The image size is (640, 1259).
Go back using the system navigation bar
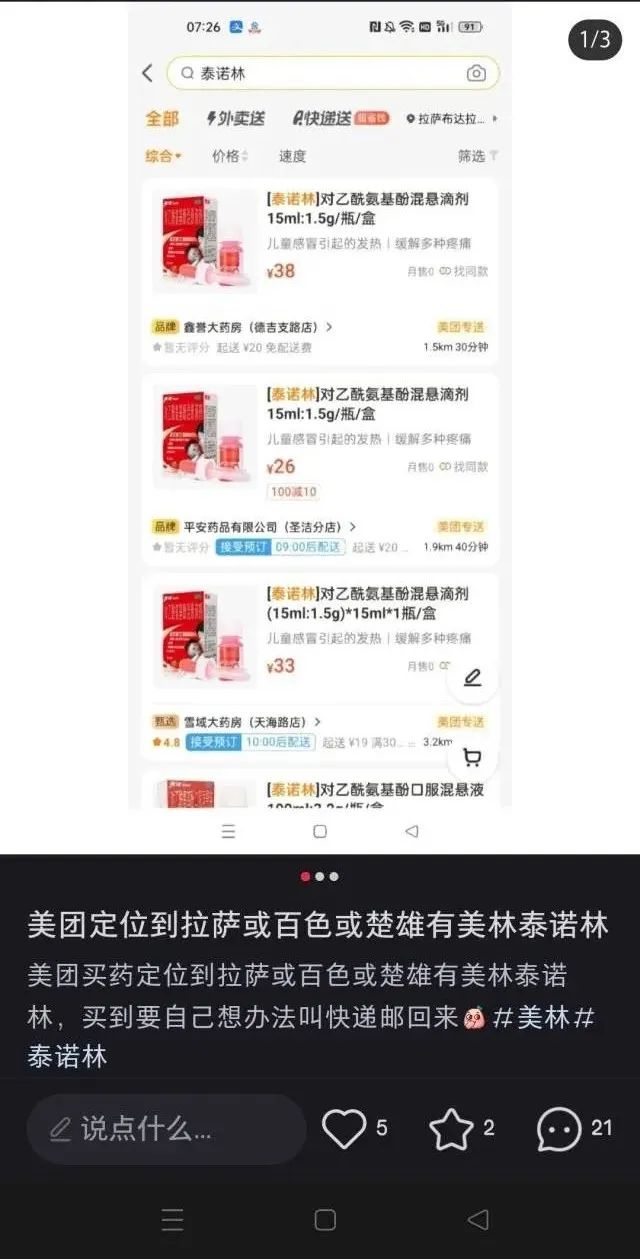click(478, 1219)
